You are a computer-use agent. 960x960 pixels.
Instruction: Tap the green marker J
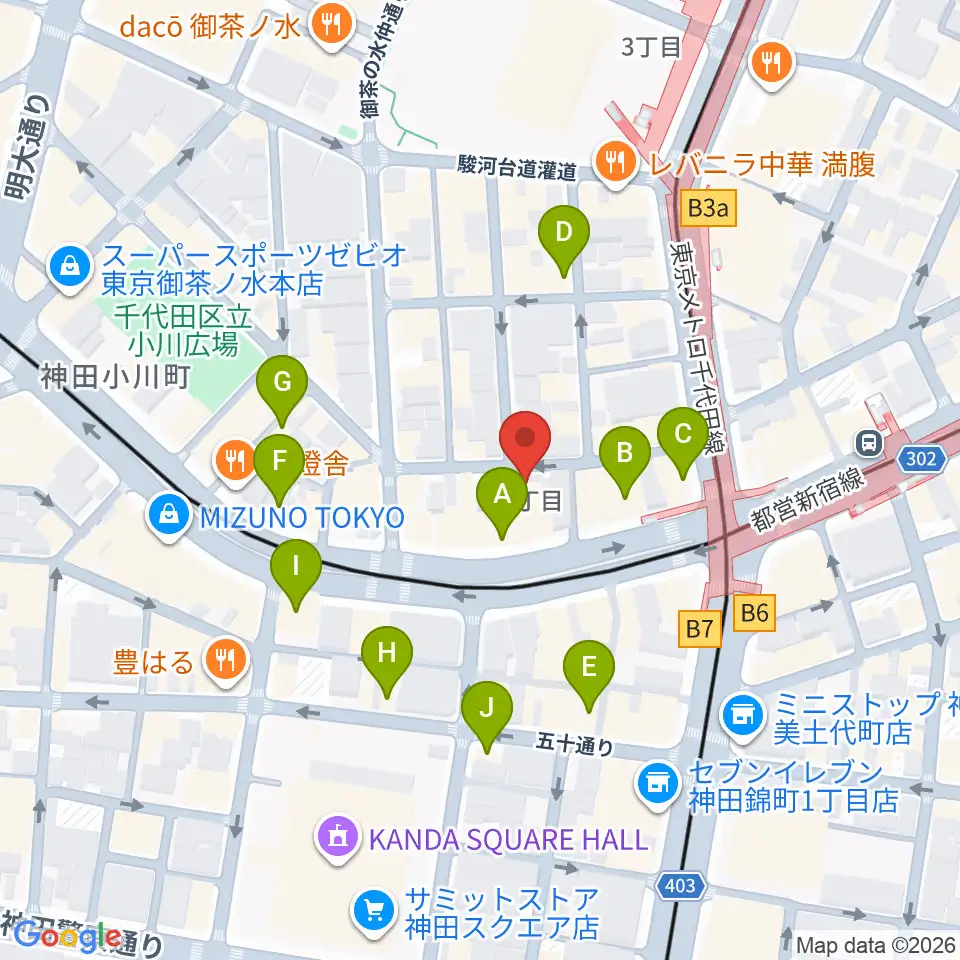coord(487,712)
